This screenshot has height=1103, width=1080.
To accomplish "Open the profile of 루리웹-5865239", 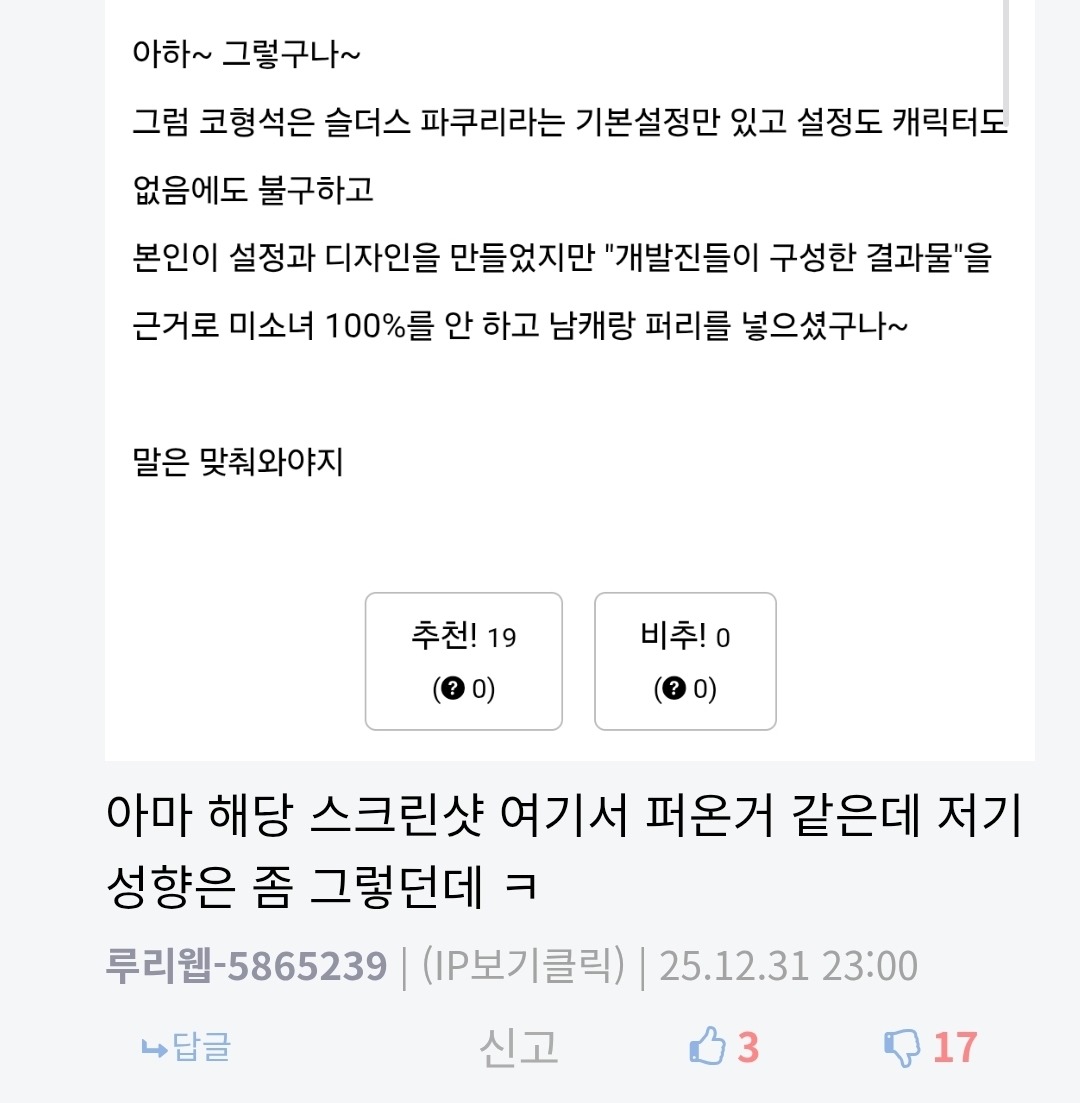I will (x=246, y=966).
